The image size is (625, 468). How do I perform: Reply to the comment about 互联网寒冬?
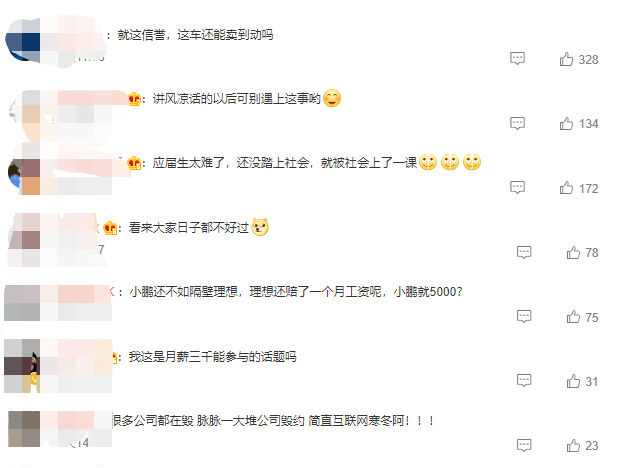523,445
